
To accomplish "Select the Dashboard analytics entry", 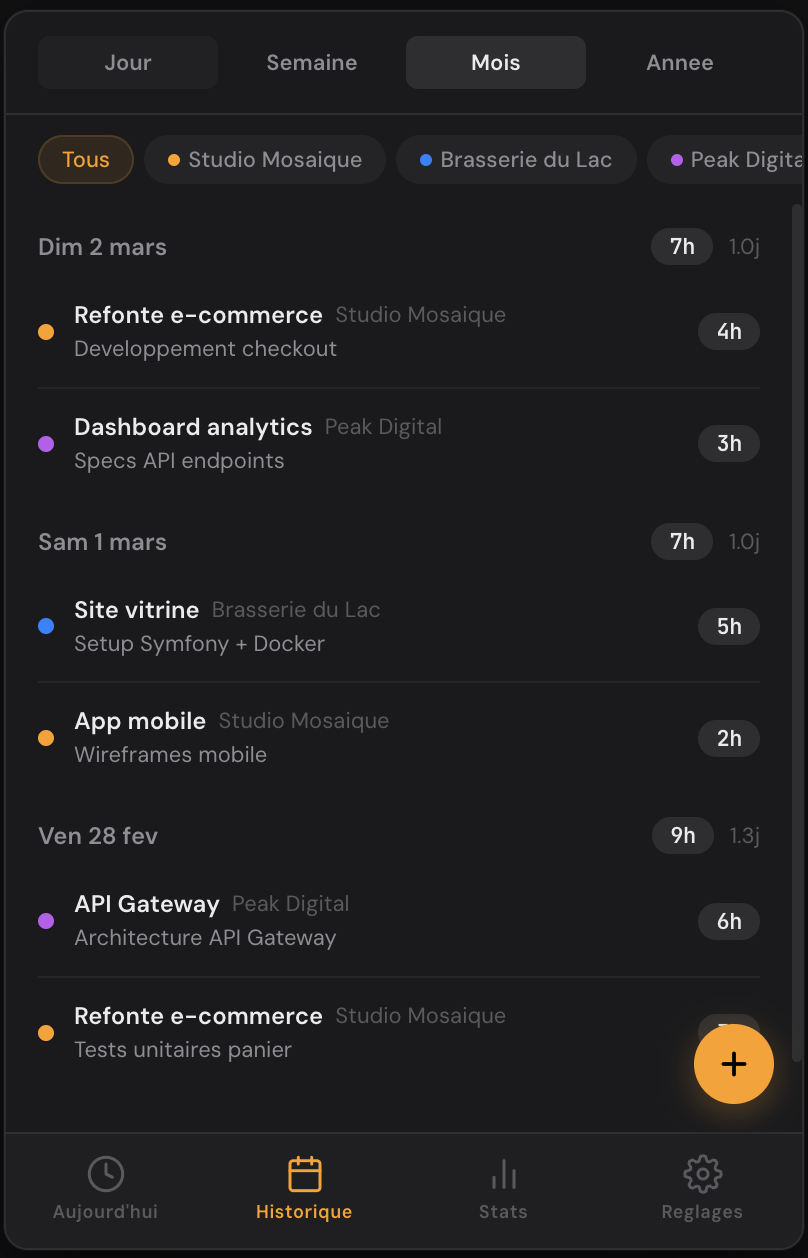I will (300, 443).
